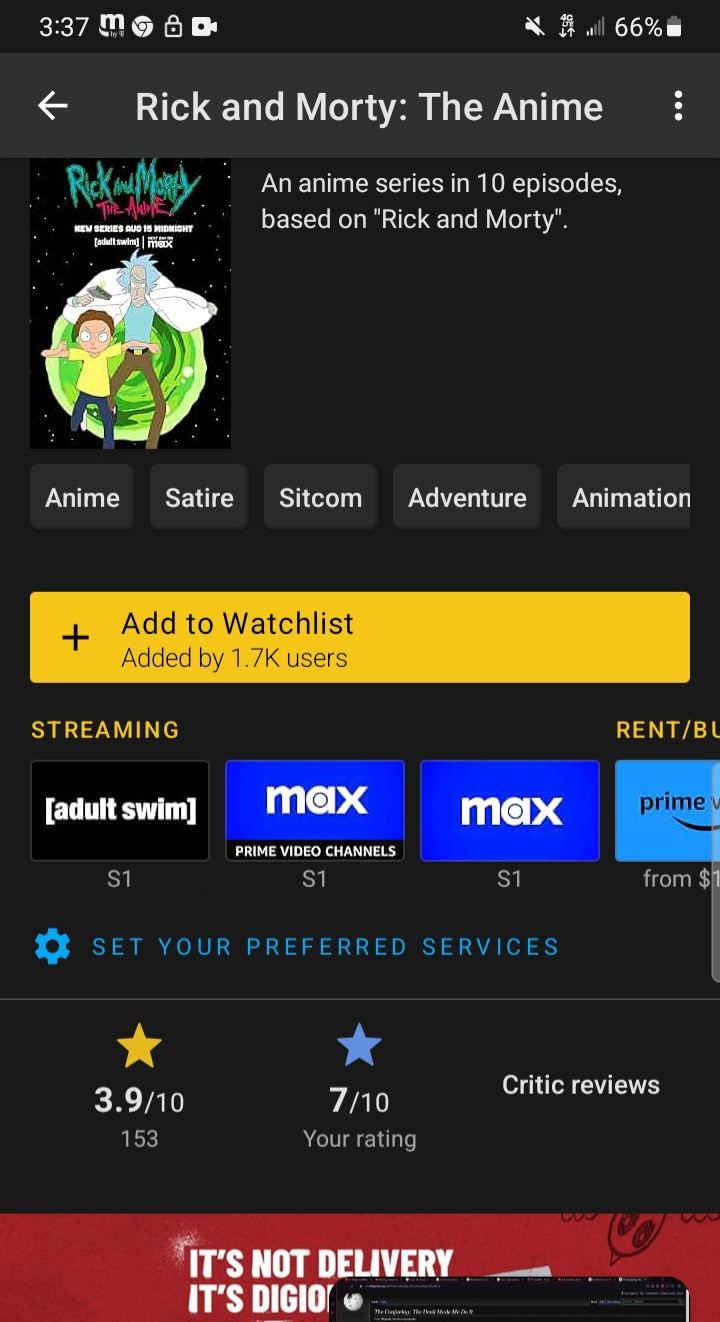Open Critic reviews

[x=580, y=1085]
